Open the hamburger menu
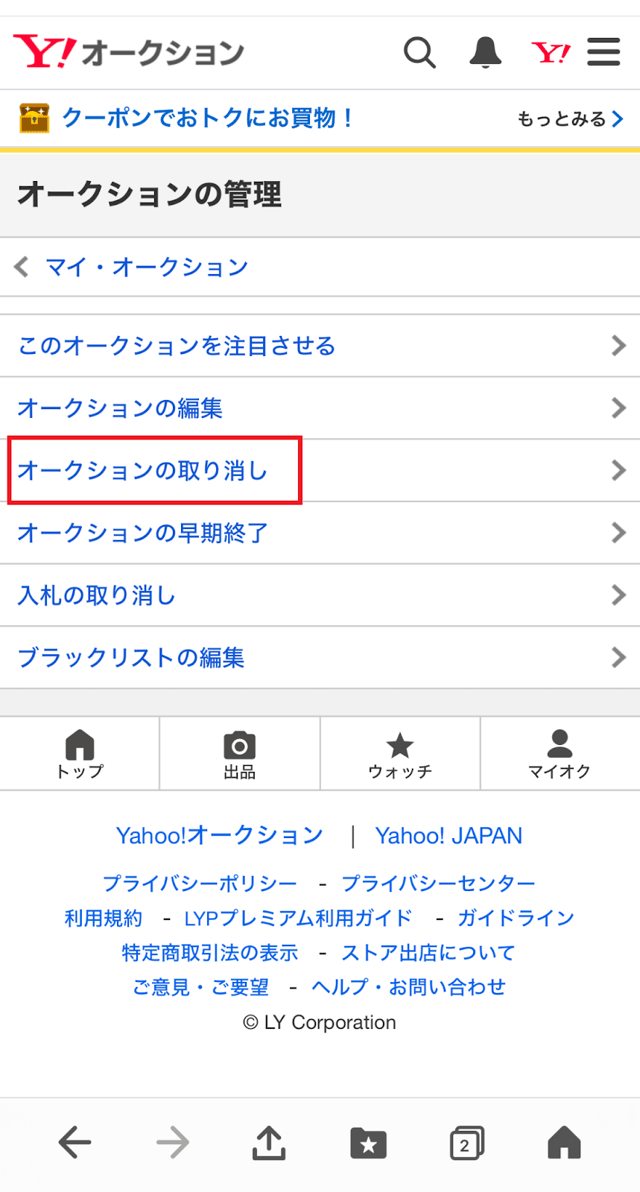Screen dimensions: 640x1192 (604, 52)
